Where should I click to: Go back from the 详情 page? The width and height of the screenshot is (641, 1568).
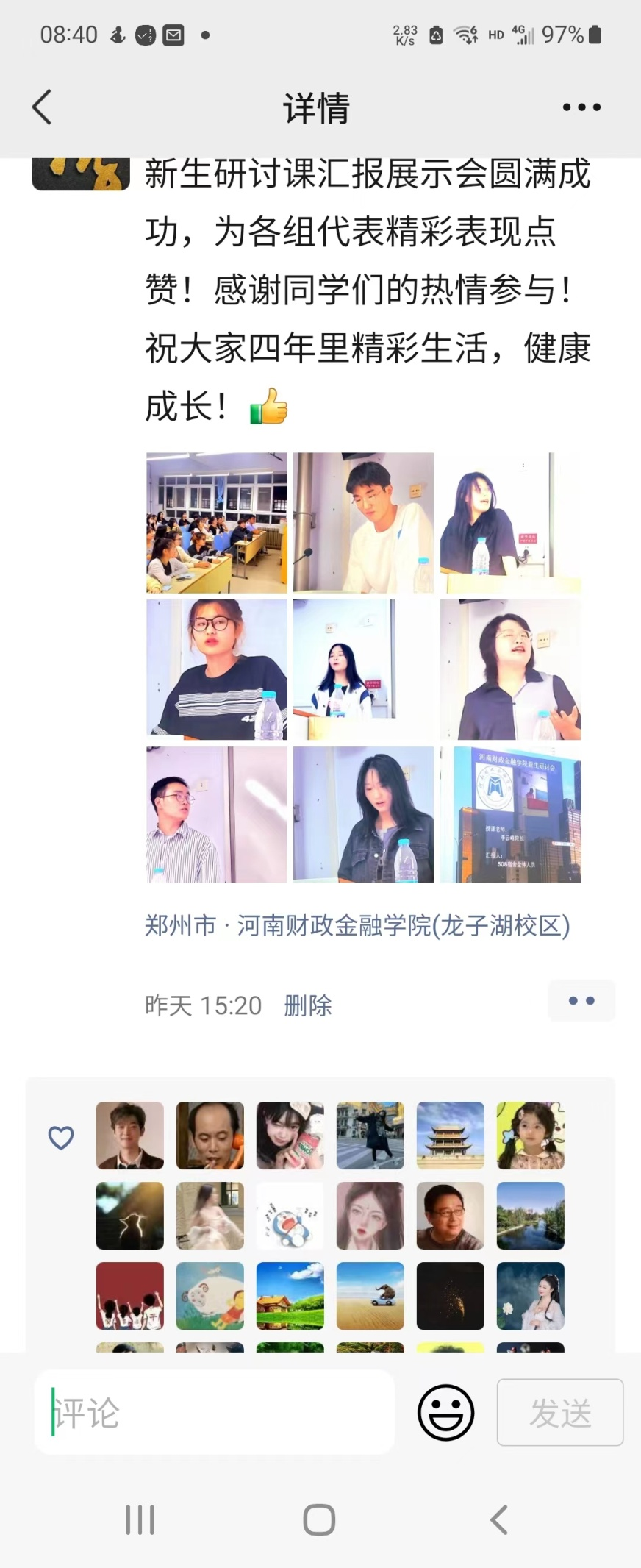tap(43, 107)
